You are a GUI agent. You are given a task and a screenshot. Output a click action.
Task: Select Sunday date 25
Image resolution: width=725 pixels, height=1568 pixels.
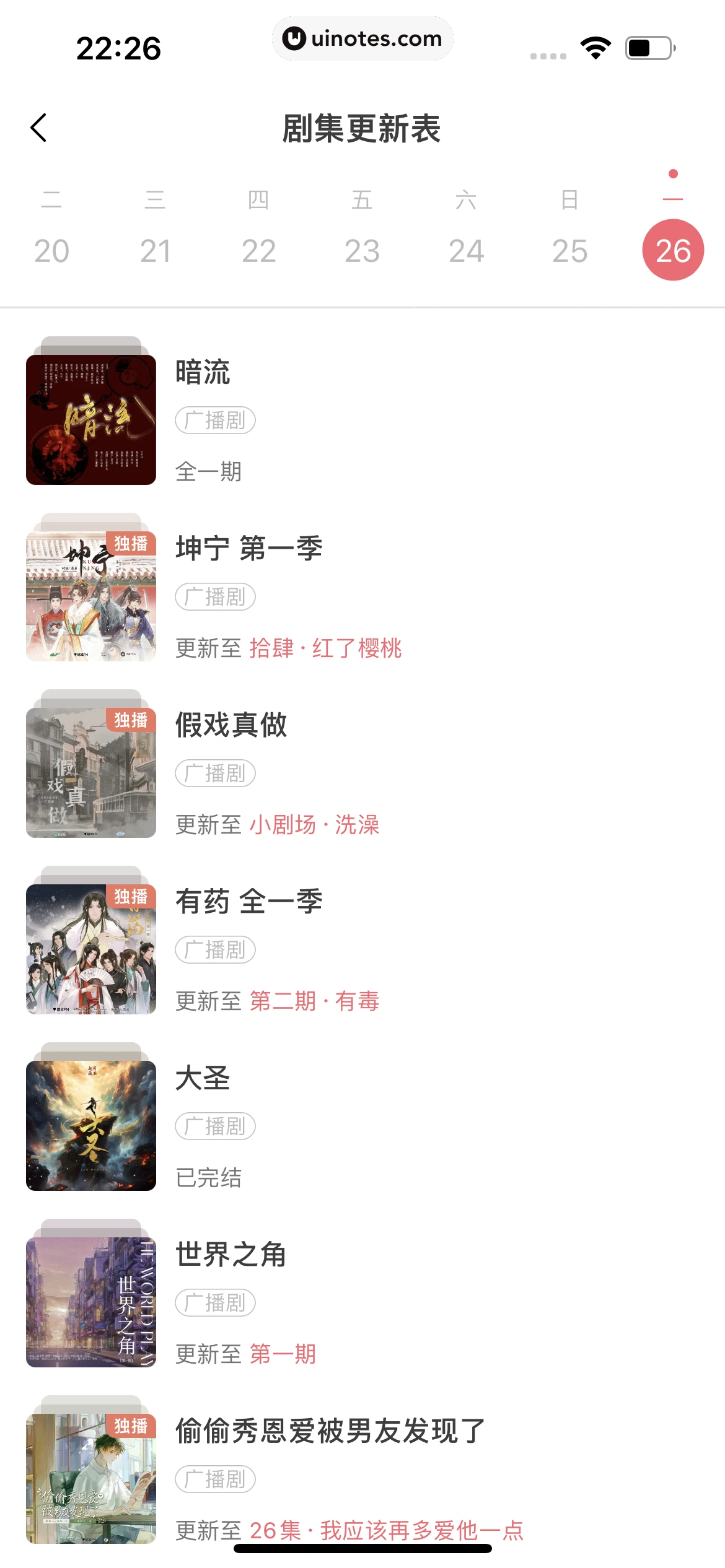point(570,250)
